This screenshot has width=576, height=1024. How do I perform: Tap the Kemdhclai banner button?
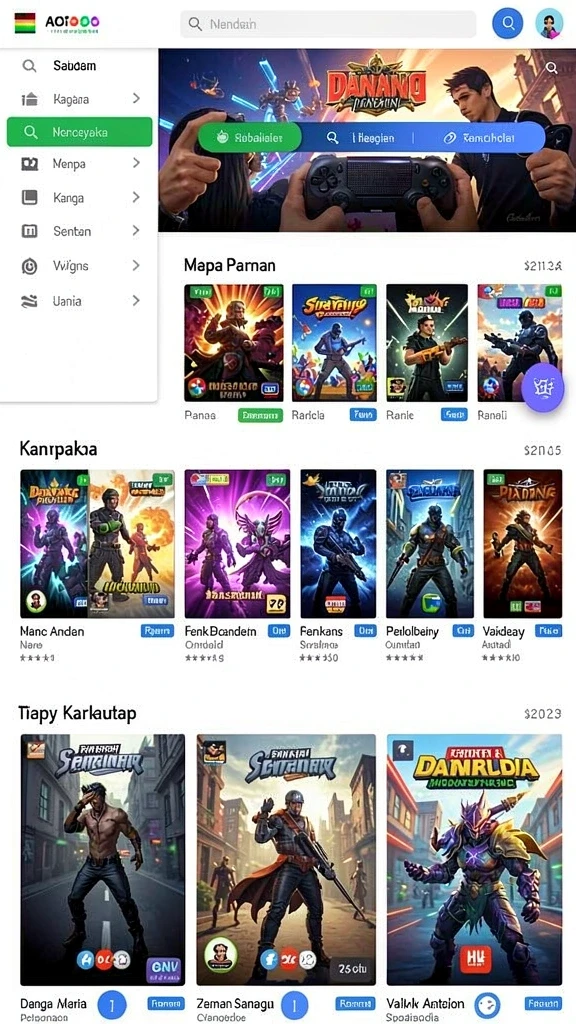479,138
